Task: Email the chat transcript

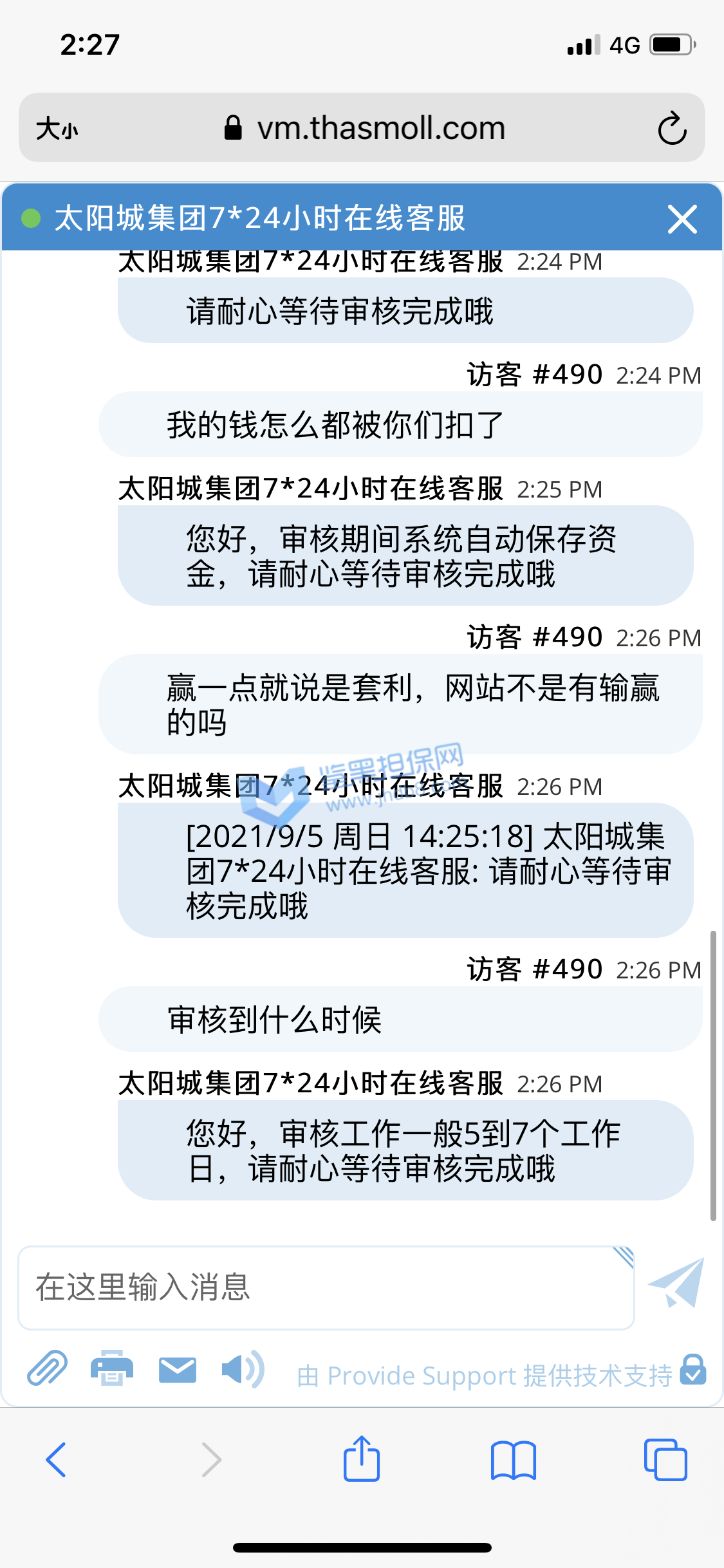Action: (x=177, y=1370)
